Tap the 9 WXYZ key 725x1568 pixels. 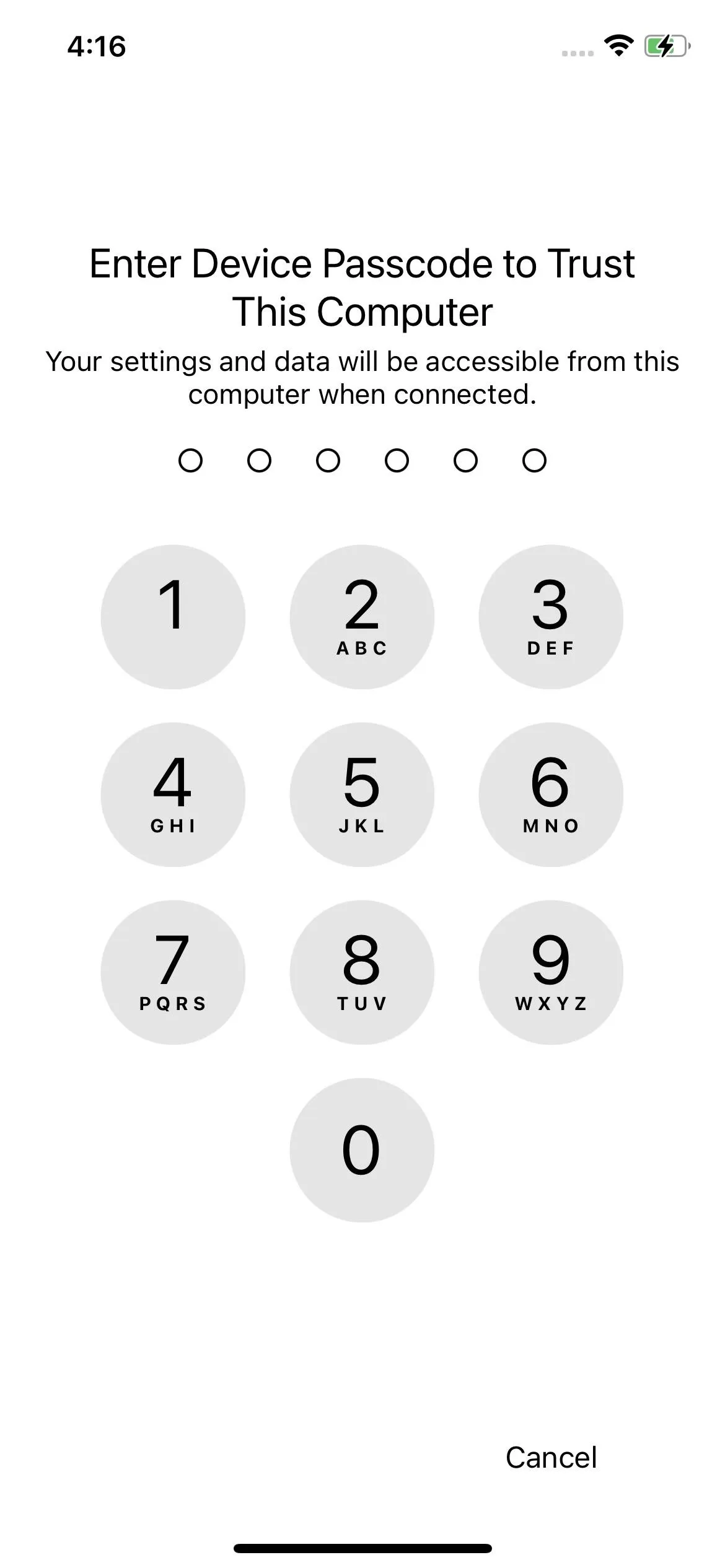point(551,972)
